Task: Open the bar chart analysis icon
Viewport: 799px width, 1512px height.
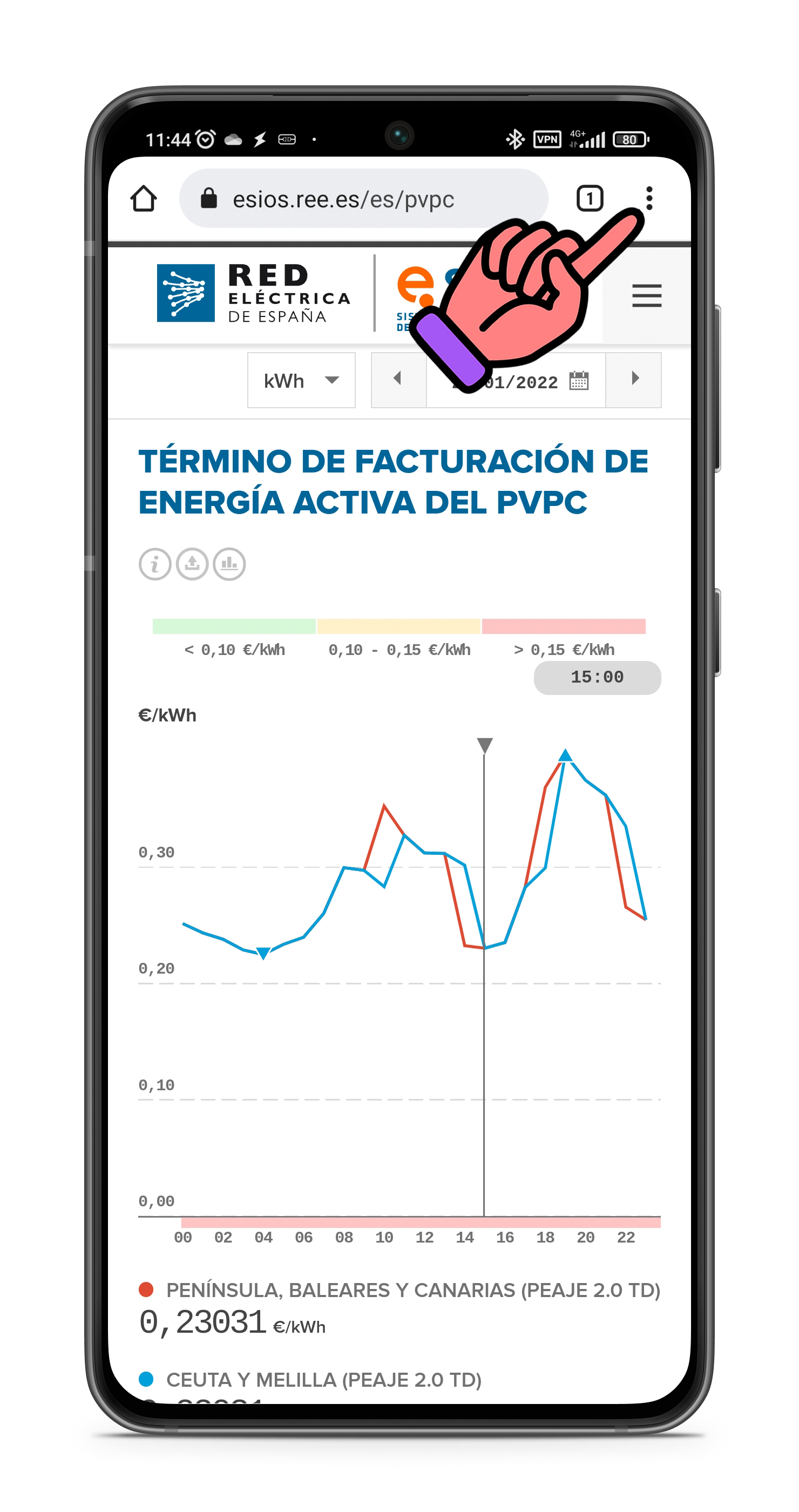Action: tap(229, 564)
